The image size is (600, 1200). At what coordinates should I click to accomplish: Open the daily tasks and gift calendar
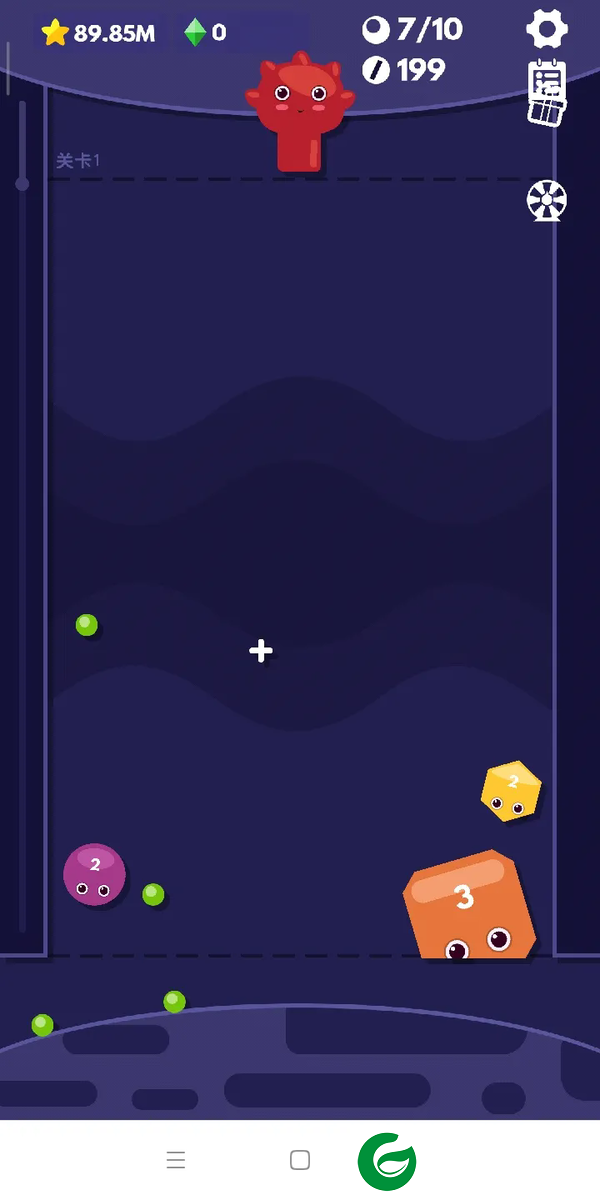tap(547, 92)
